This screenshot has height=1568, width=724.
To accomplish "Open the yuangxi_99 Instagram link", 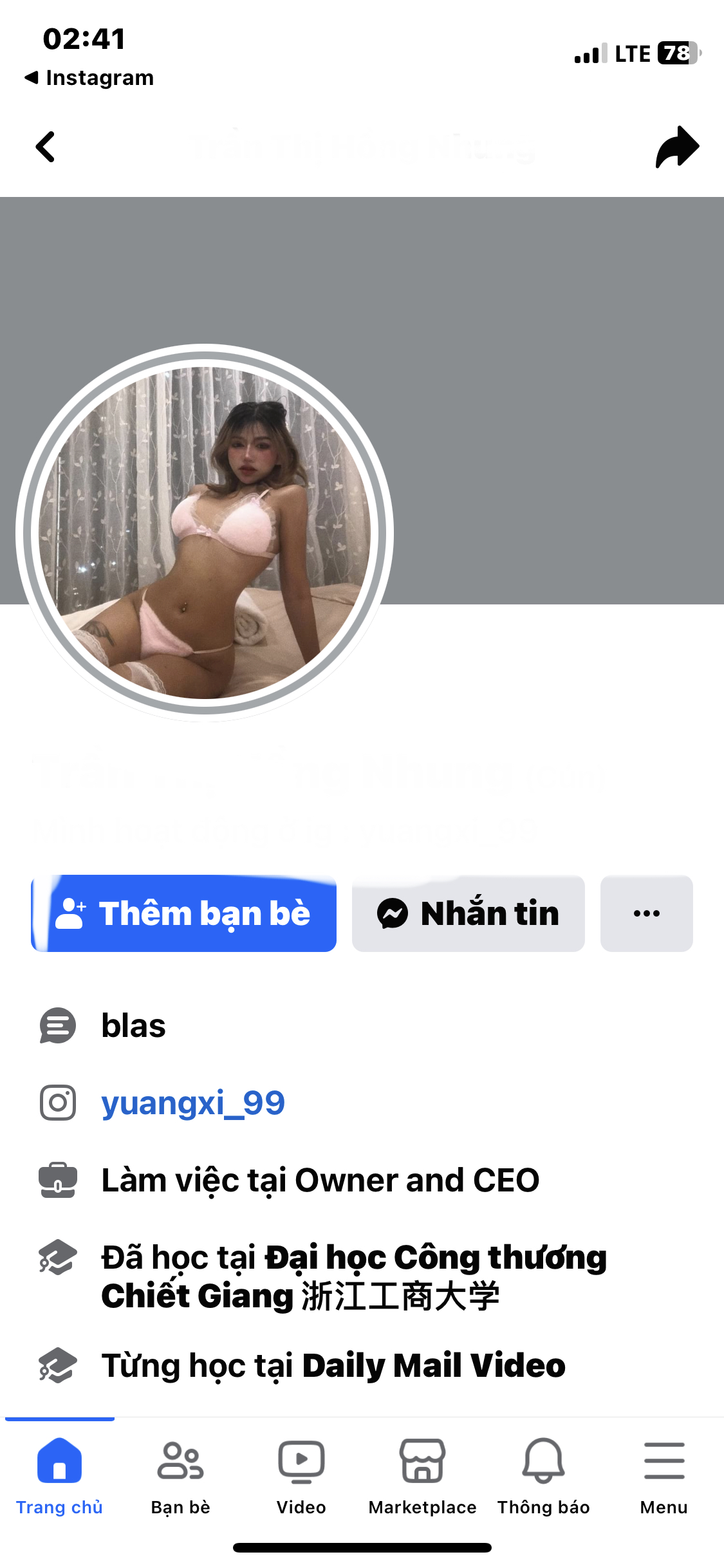I will point(193,1103).
